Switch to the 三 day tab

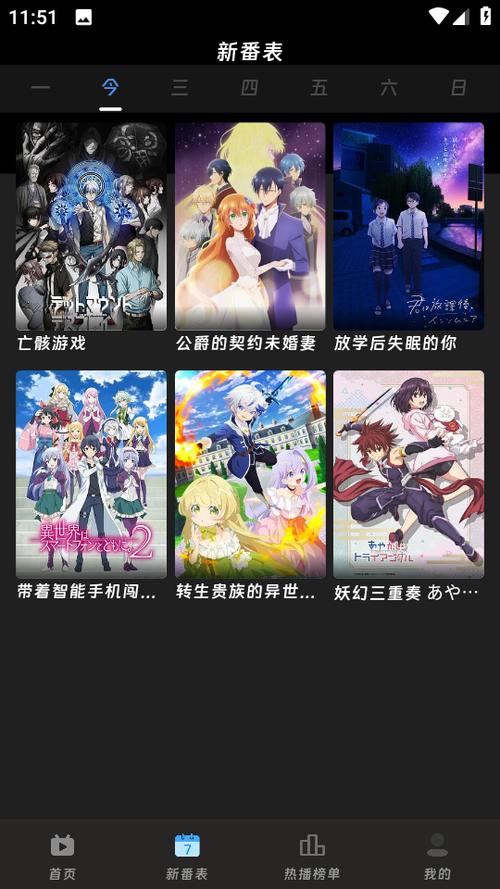[180, 88]
